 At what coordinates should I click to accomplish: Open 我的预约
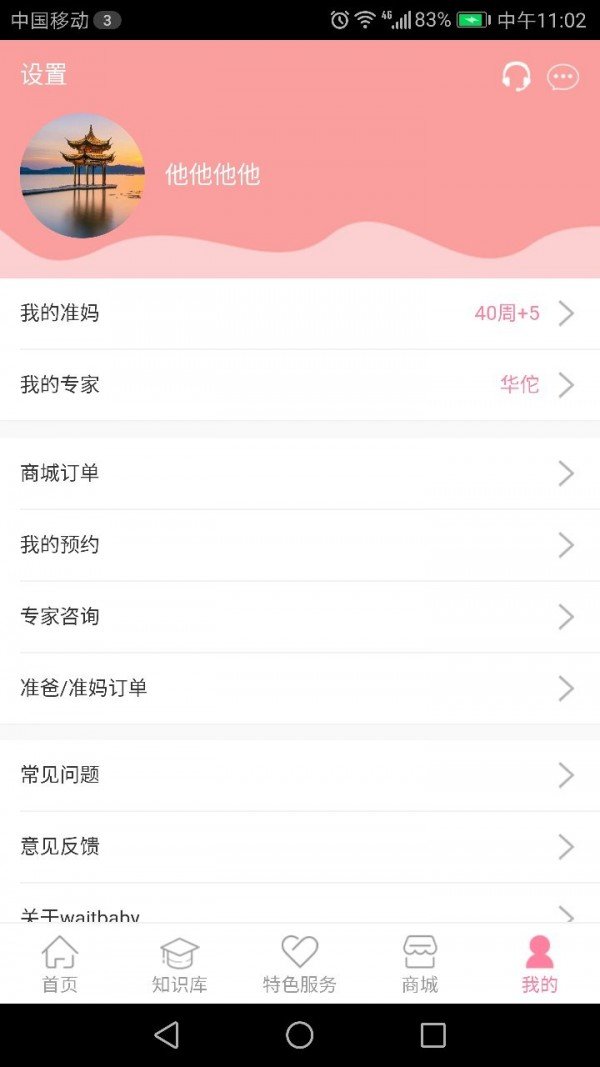pyautogui.click(x=300, y=545)
